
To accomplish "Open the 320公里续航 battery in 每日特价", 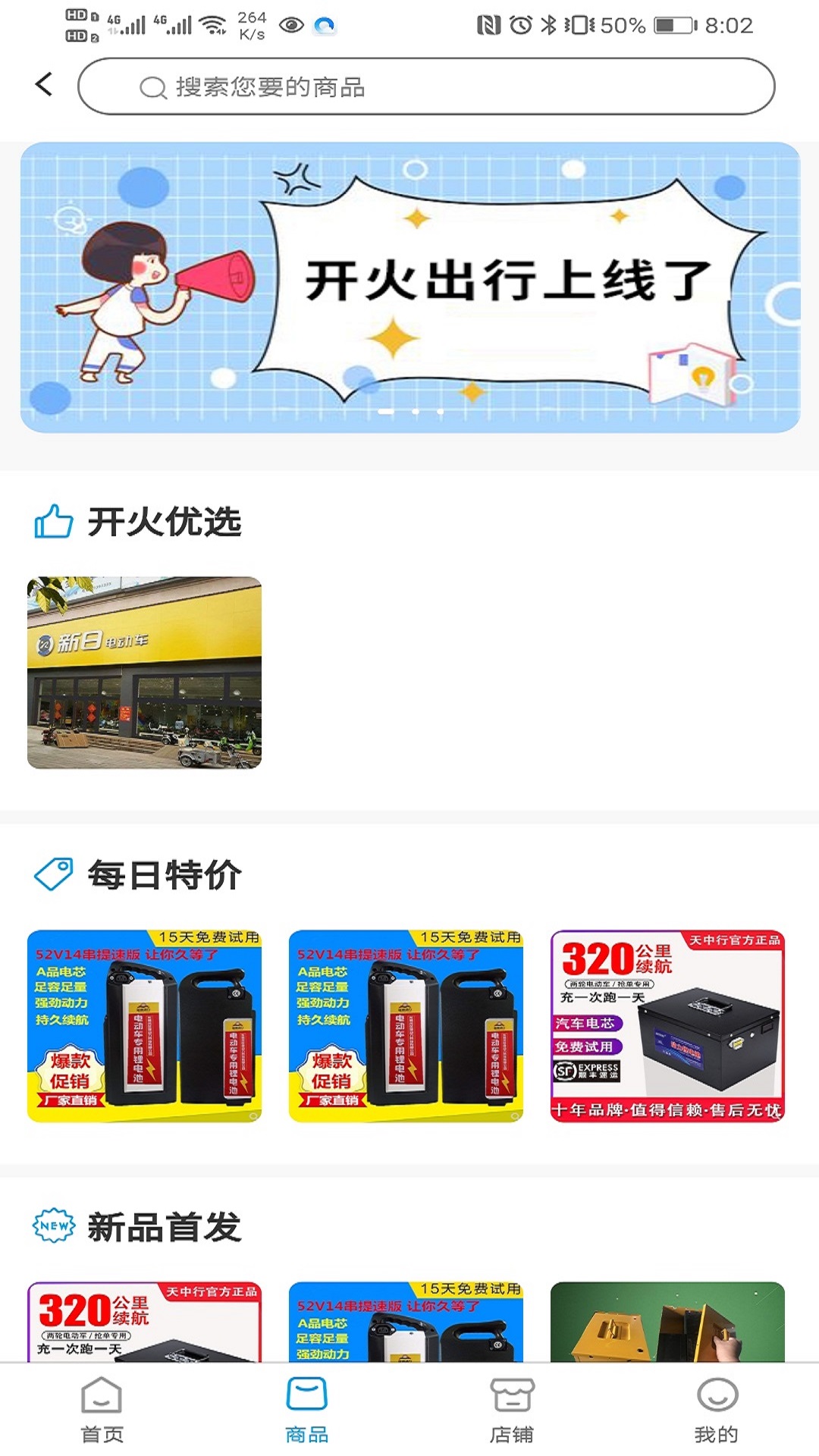I will [667, 1026].
